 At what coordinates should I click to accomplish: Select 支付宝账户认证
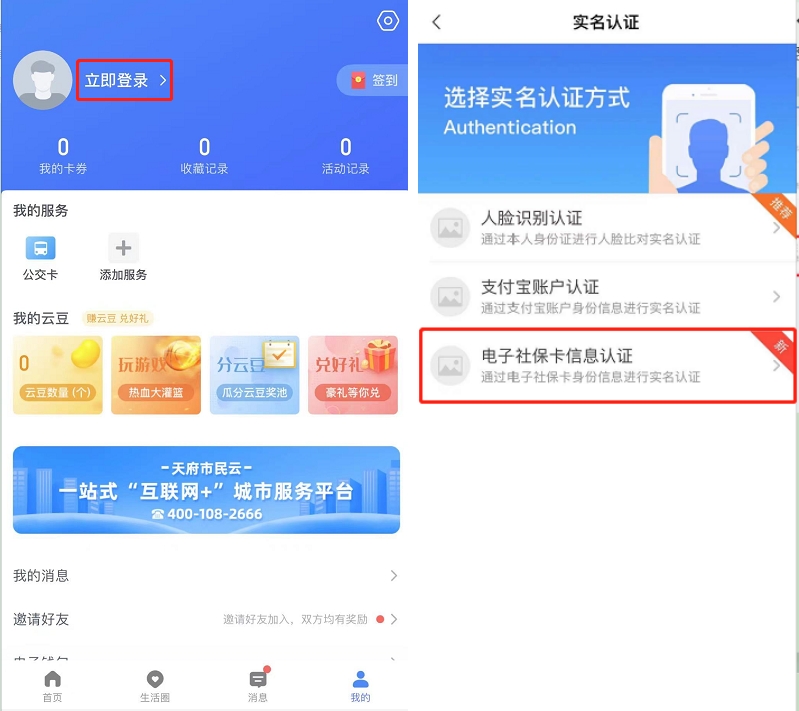point(605,297)
